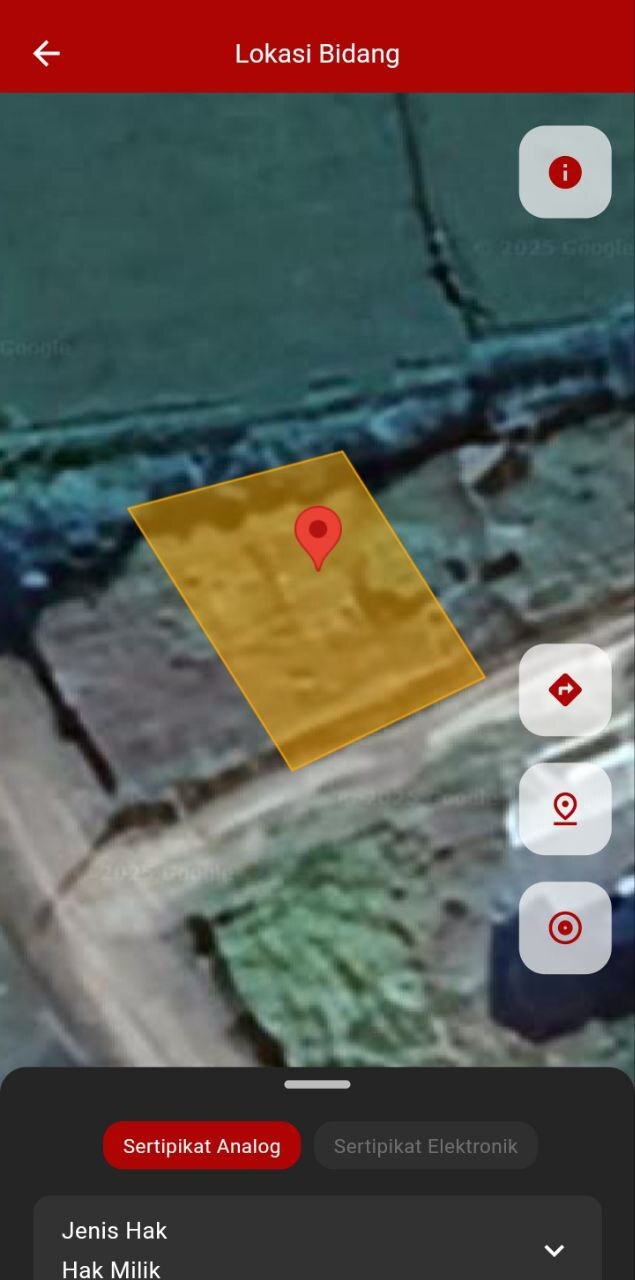The width and height of the screenshot is (635, 1280).
Task: Tap the red marker on the parcel
Action: 318,534
